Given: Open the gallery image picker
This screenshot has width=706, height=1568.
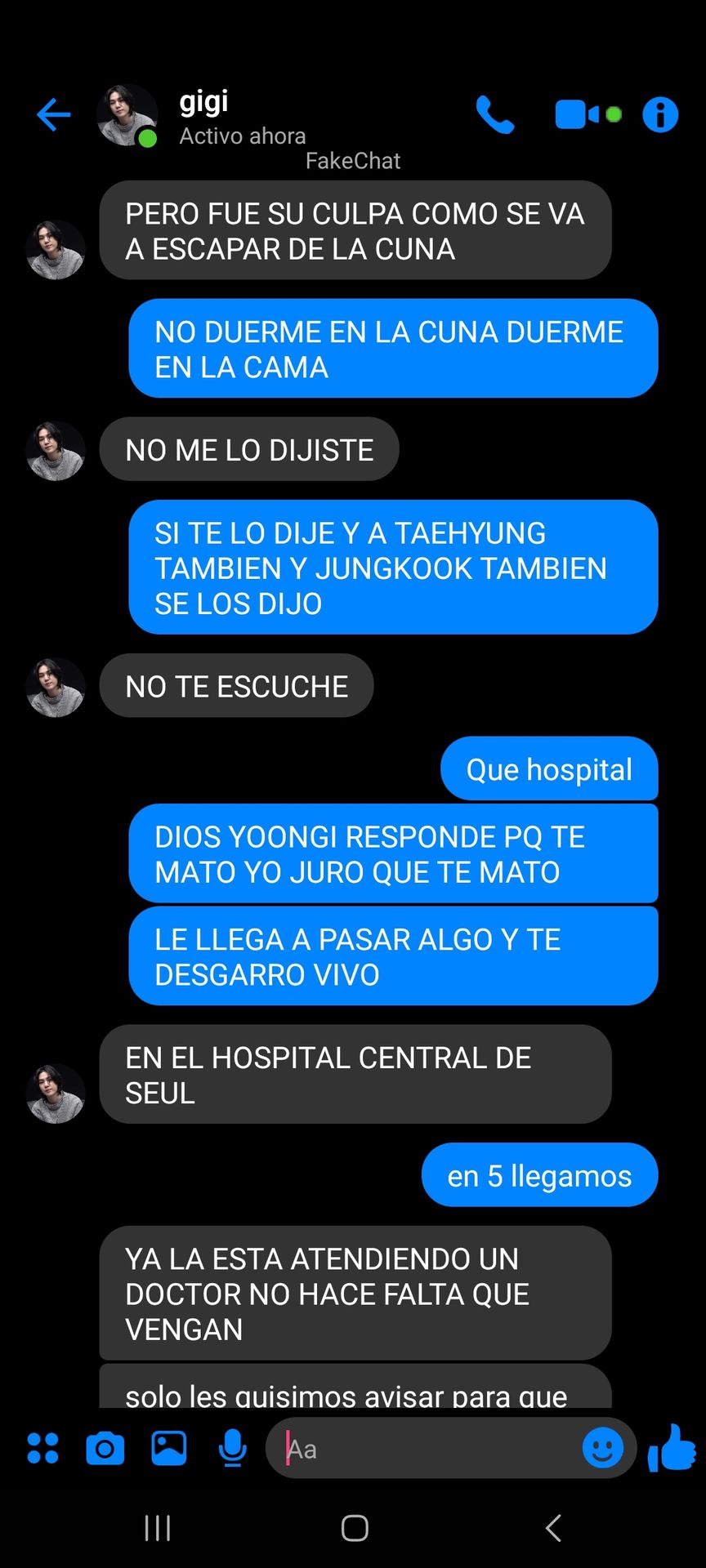Looking at the screenshot, I should (x=169, y=1449).
